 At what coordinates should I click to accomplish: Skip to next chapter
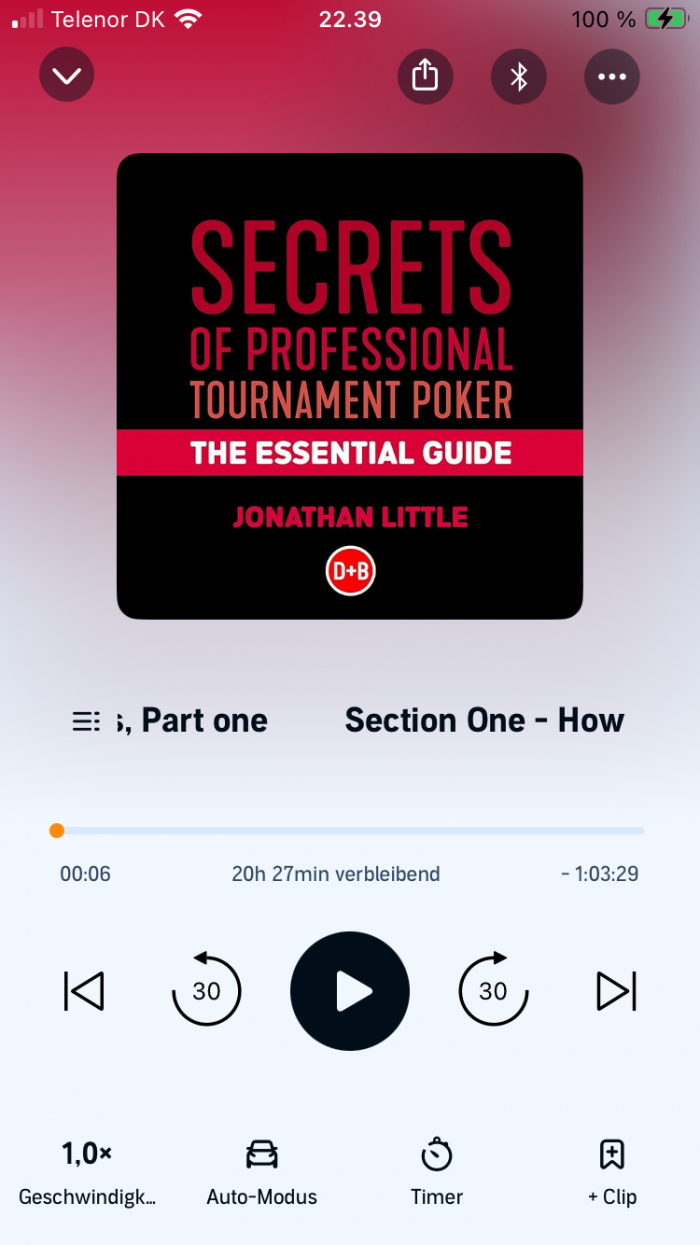[x=616, y=991]
